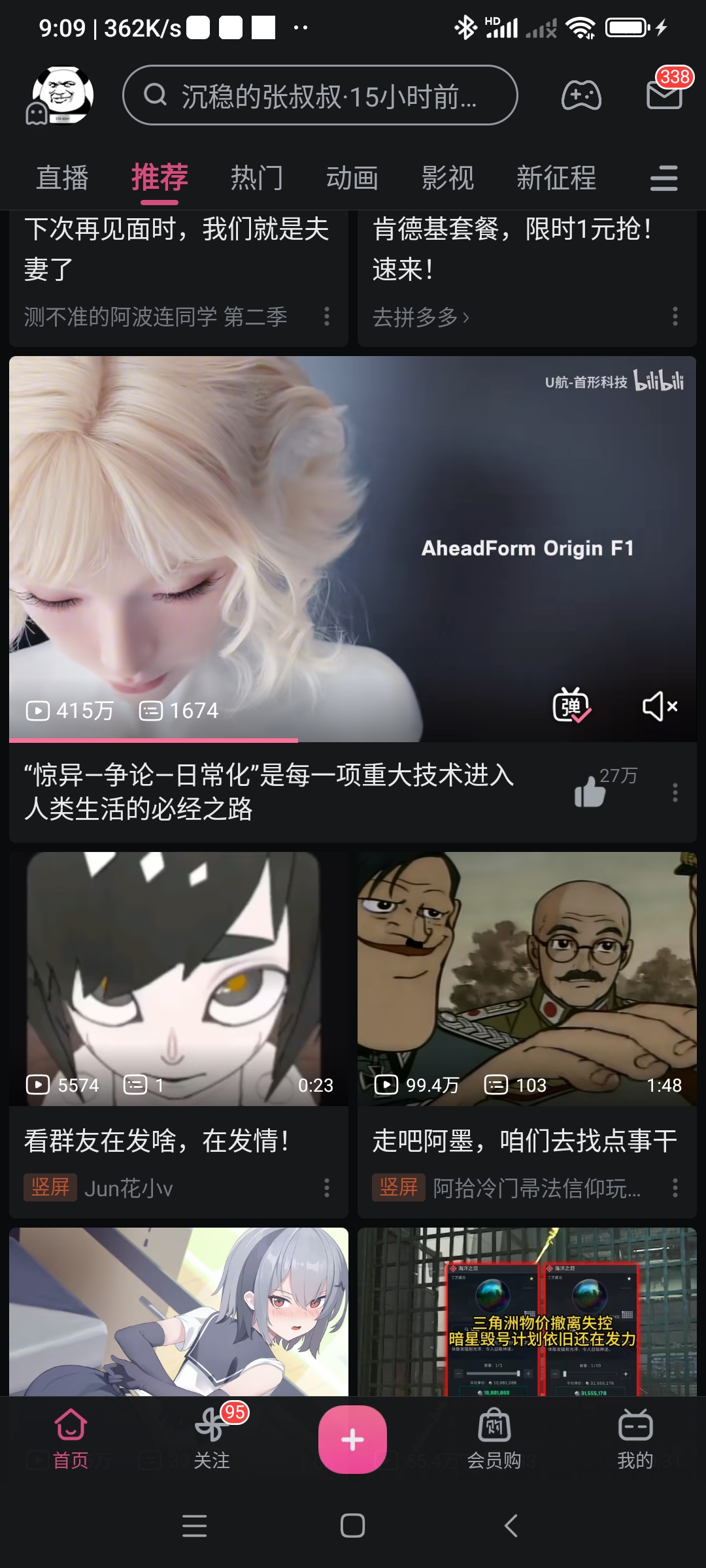Open the 走吧阿墨，咱们去找点事干 video

tap(526, 1140)
